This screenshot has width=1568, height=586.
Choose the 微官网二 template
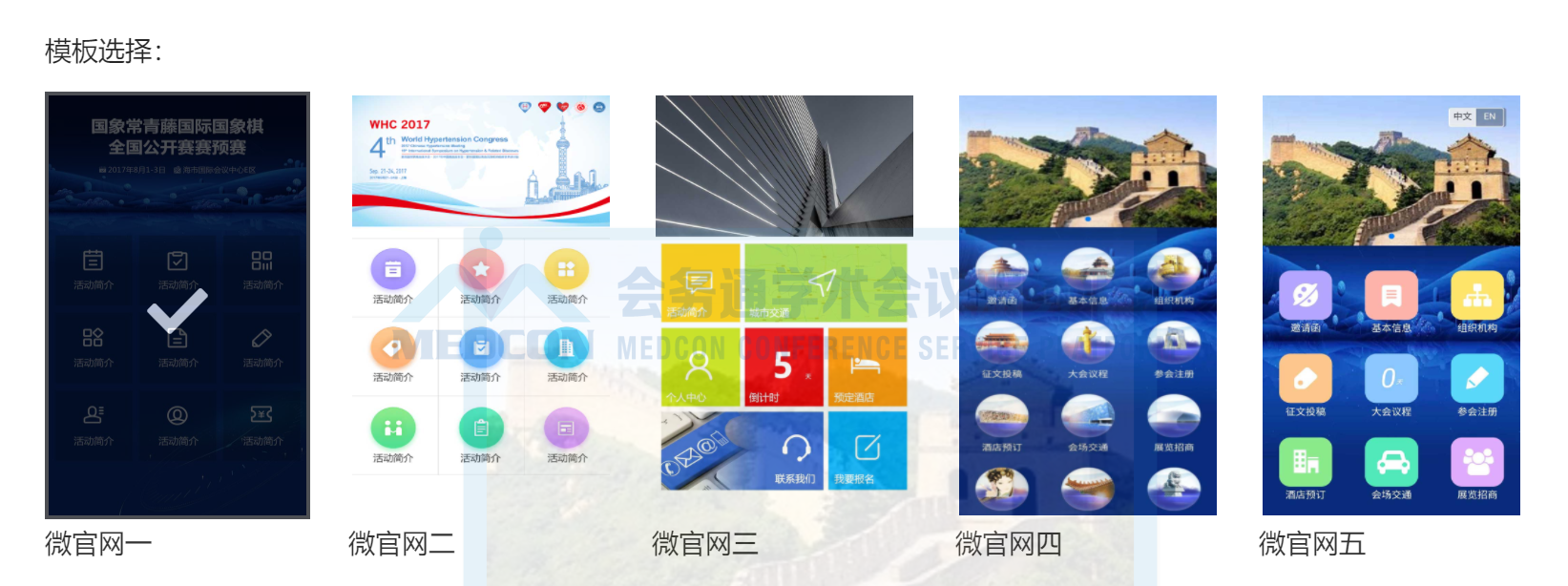[481, 305]
